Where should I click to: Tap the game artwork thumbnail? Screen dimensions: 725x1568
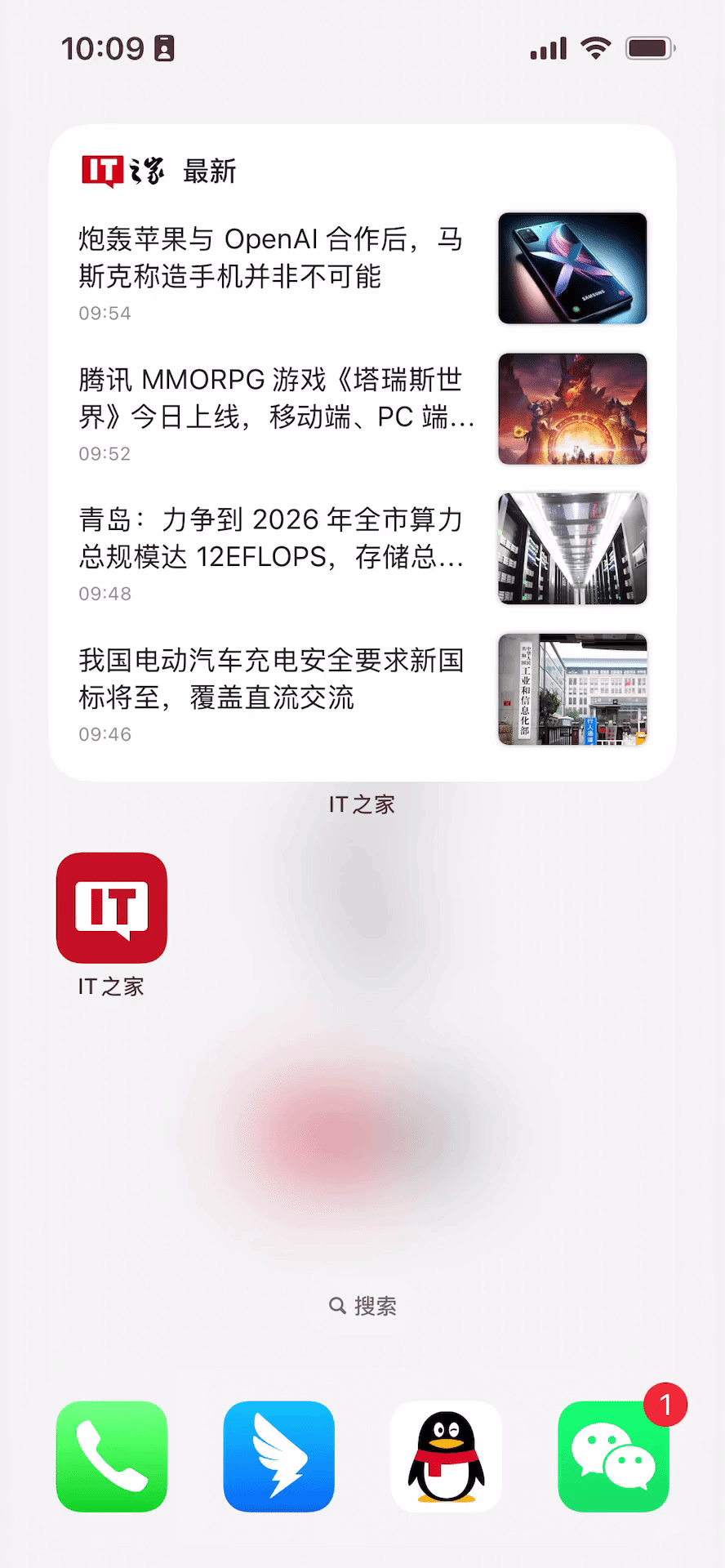coord(572,408)
